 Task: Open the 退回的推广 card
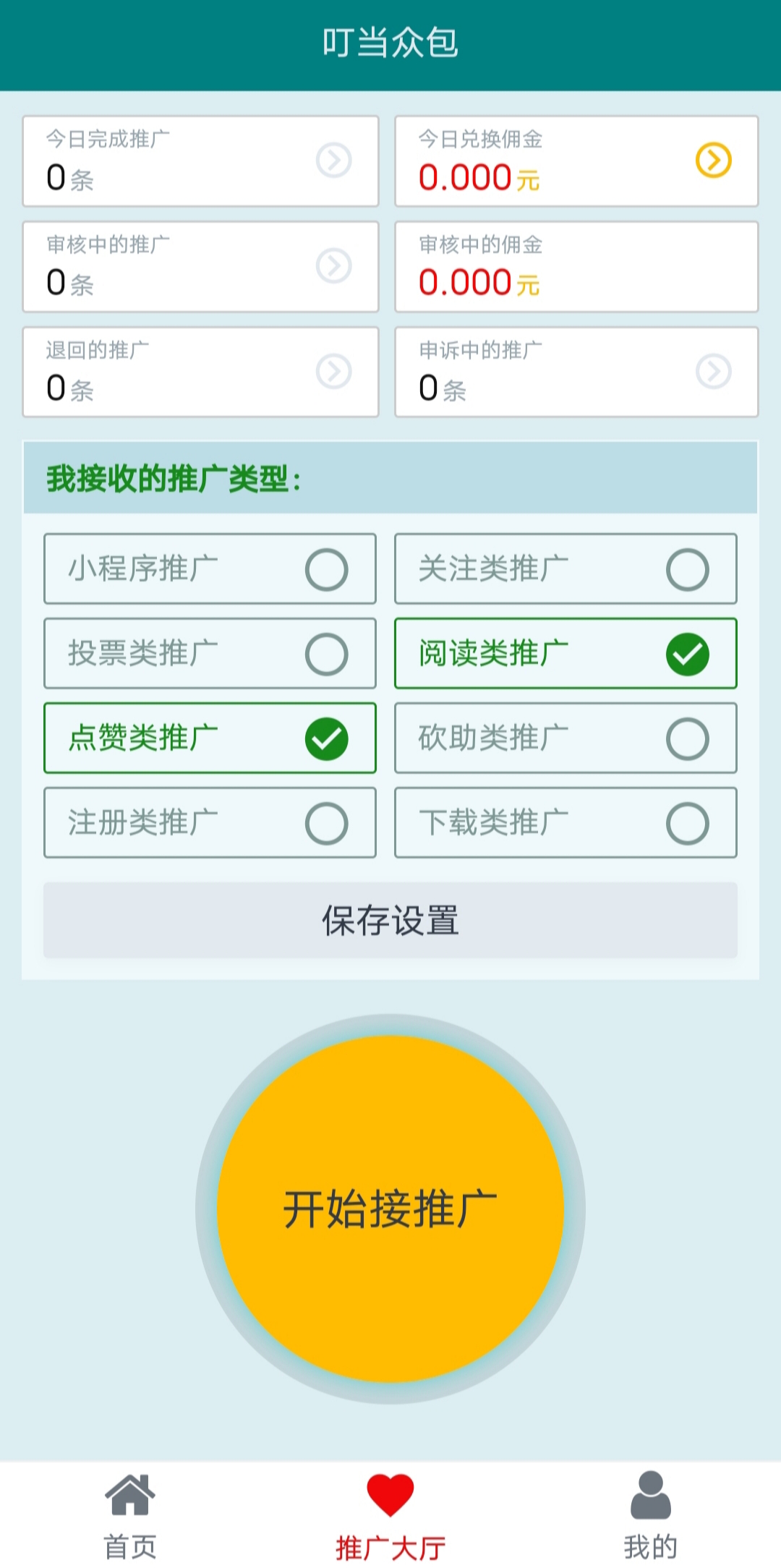(200, 372)
